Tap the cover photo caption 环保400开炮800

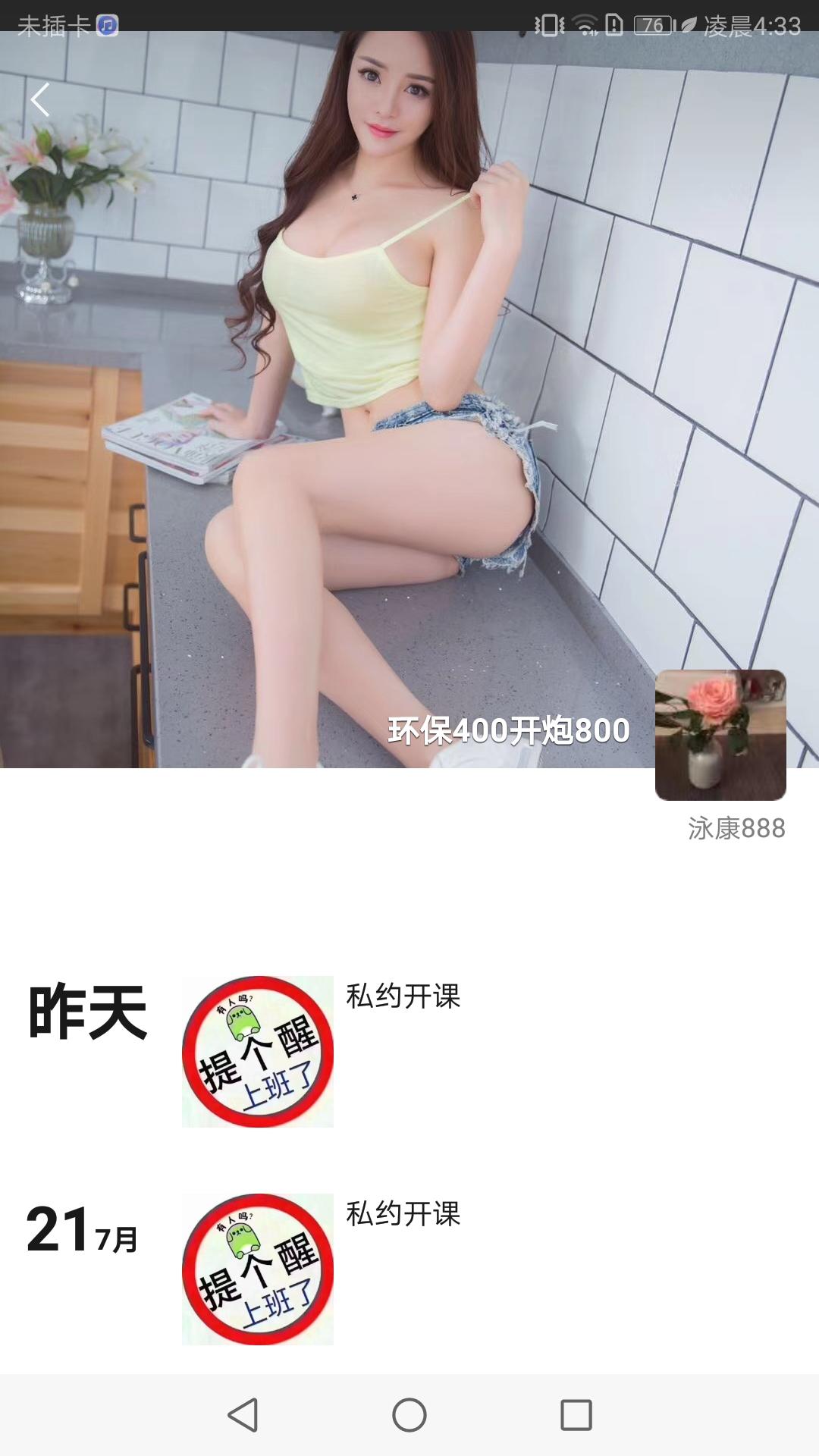click(x=507, y=730)
